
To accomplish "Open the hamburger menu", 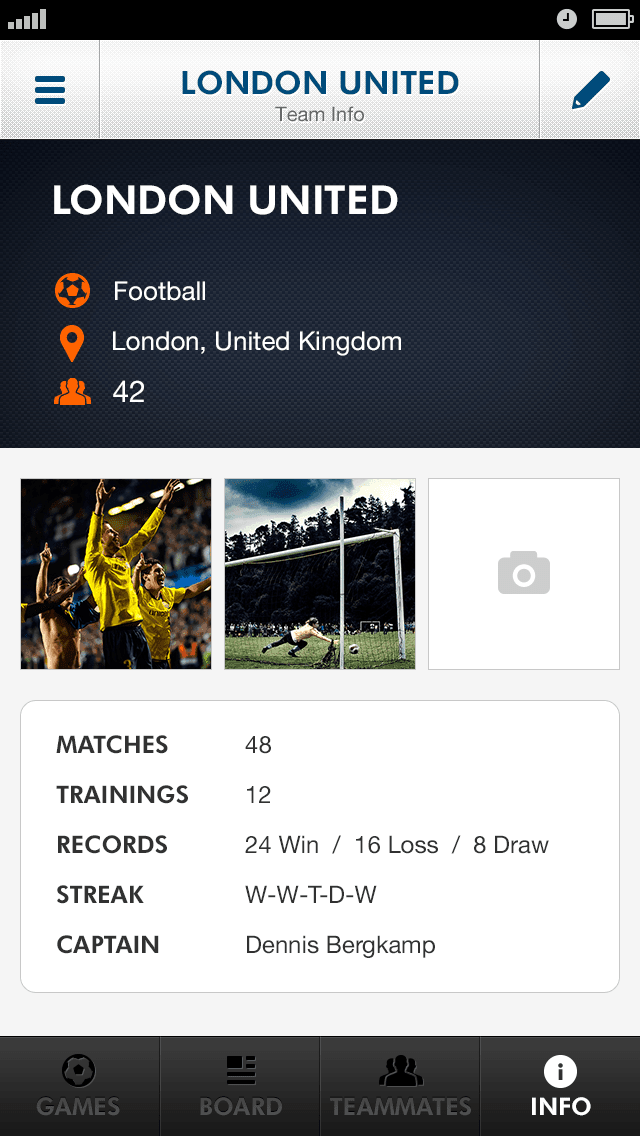I will (50, 90).
